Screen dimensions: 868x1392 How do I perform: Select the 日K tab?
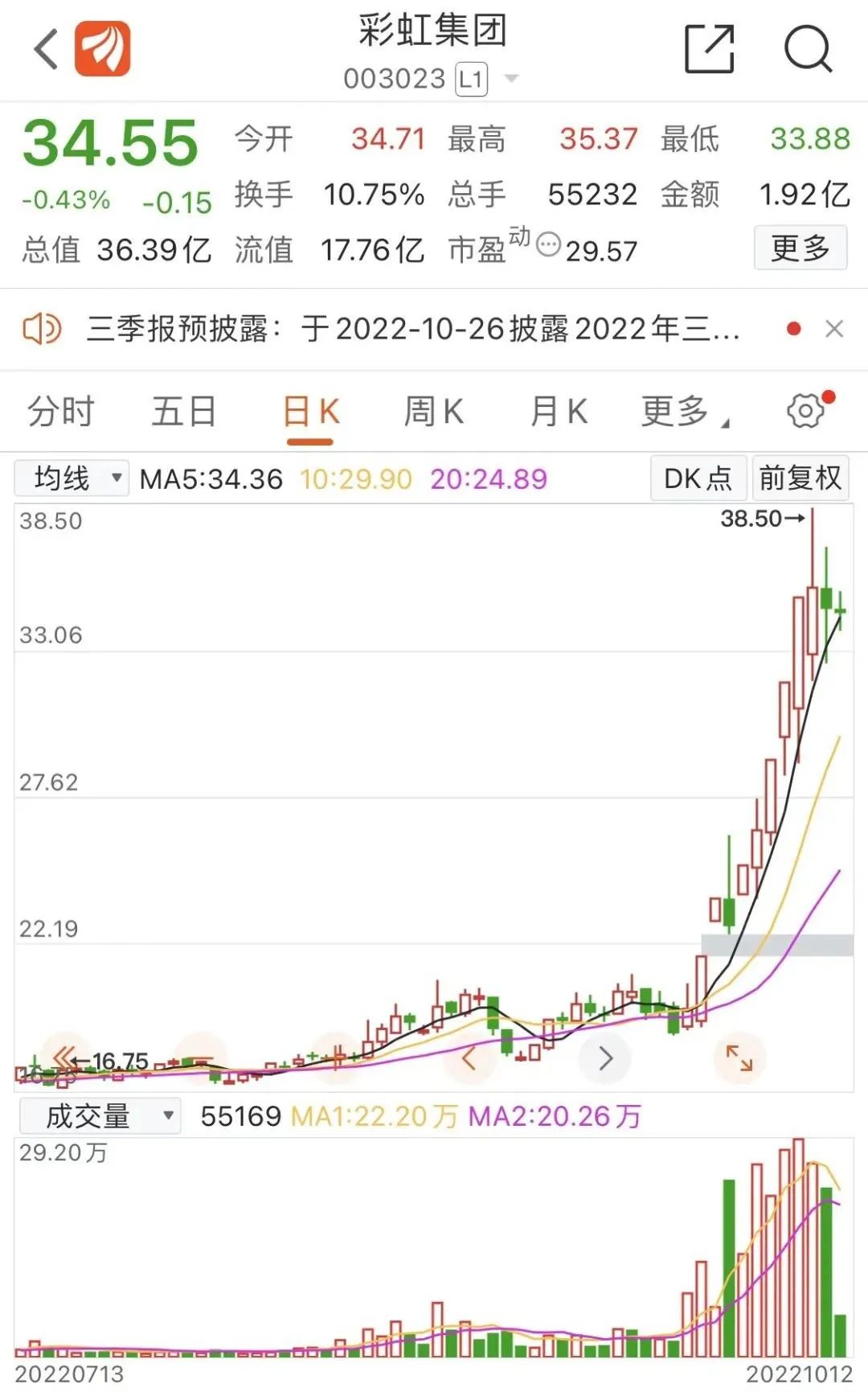pyautogui.click(x=310, y=412)
